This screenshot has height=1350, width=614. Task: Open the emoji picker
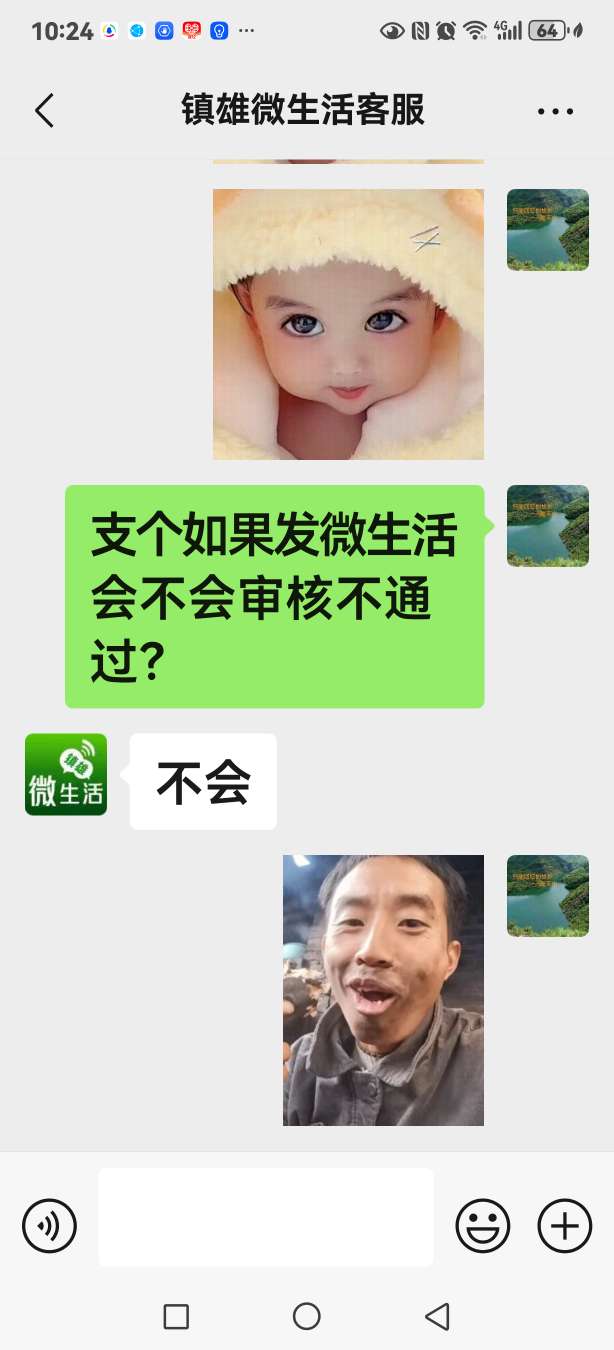pos(483,1225)
